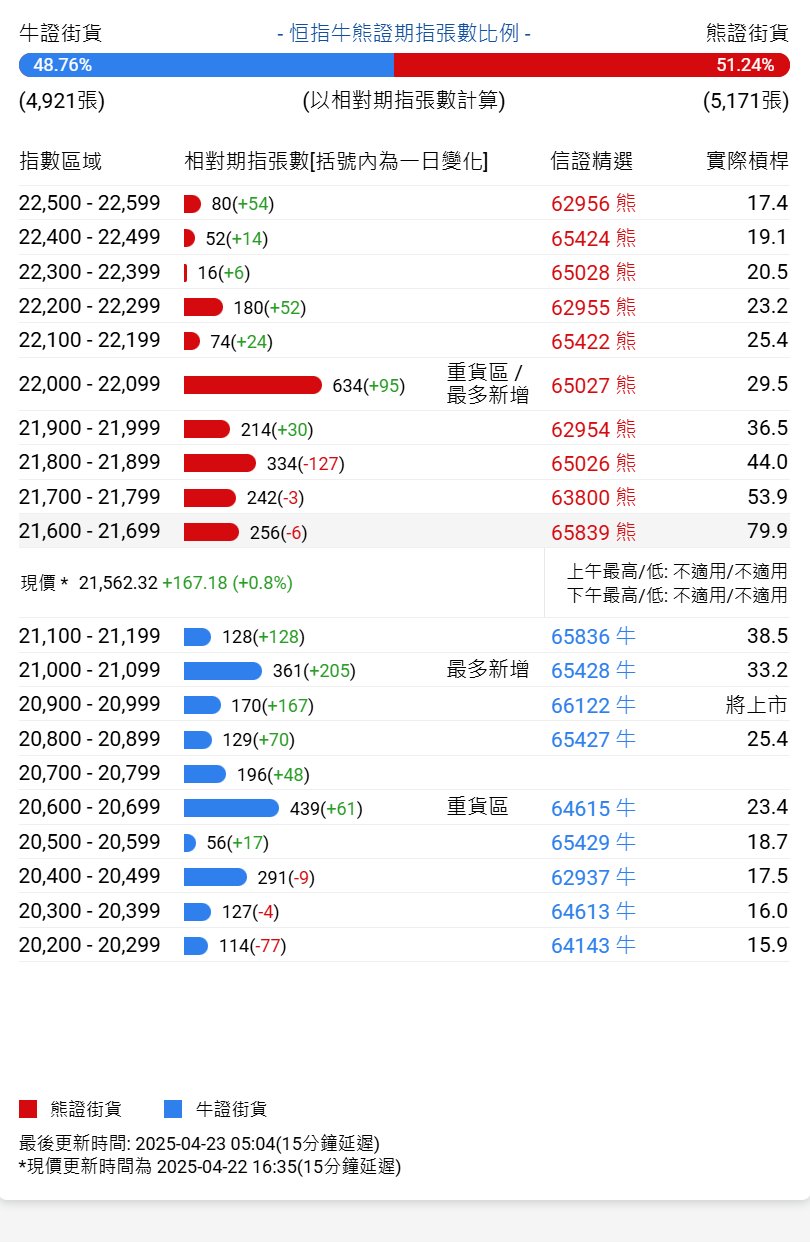View bull certificate 62937
810x1243 pixels.
click(593, 877)
